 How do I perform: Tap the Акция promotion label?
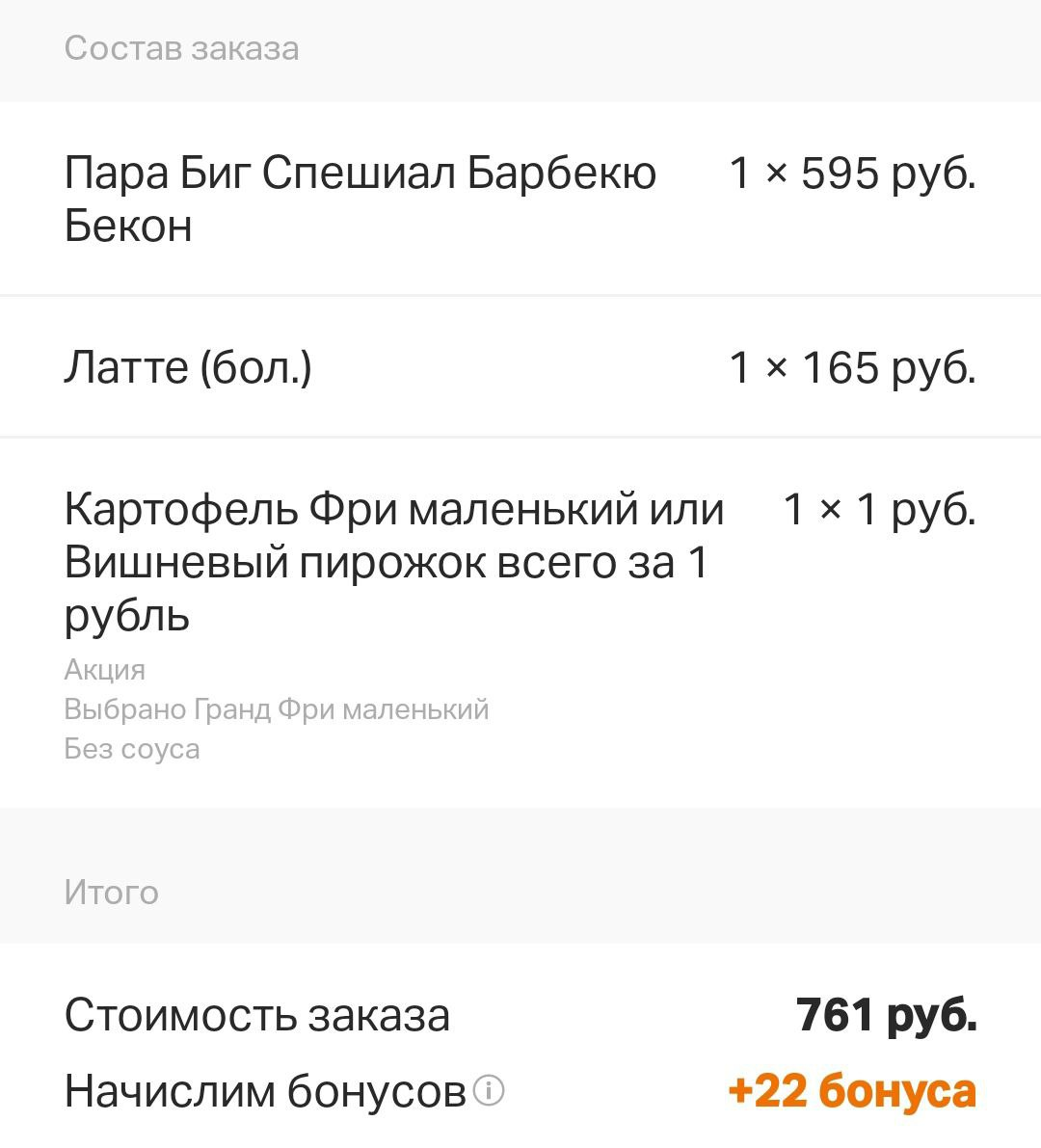(104, 668)
